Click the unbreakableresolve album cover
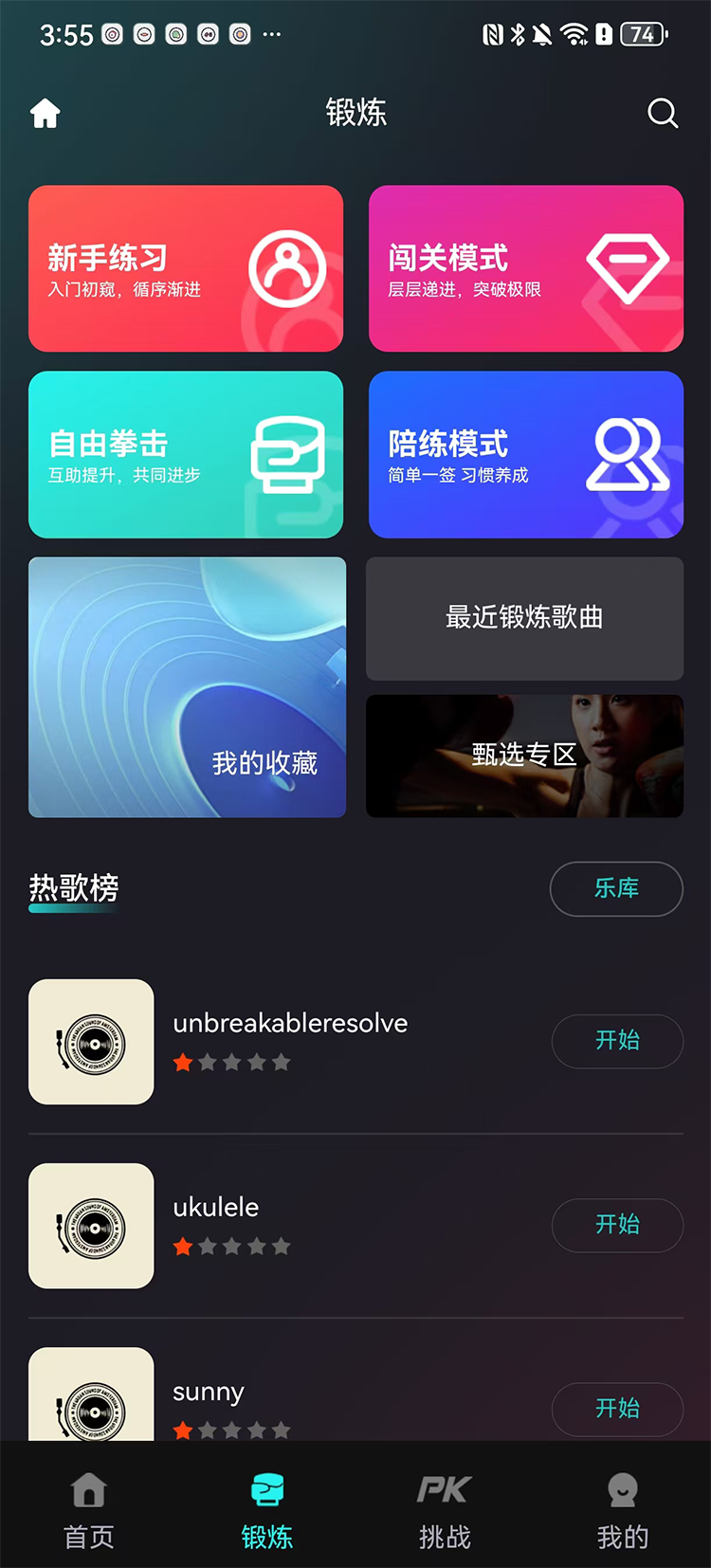The image size is (711, 1568). [x=90, y=1041]
